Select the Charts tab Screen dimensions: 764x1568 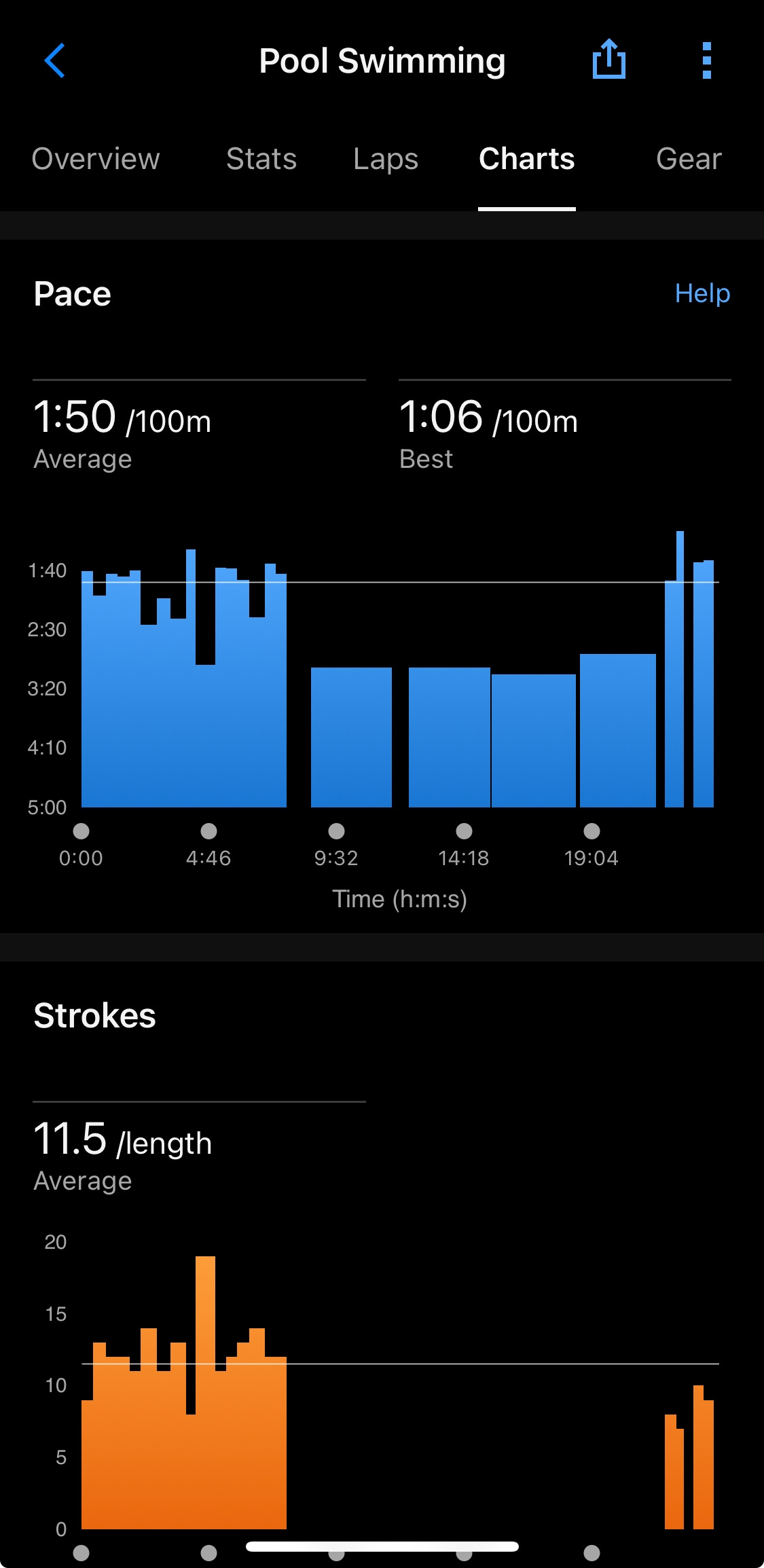click(x=526, y=159)
